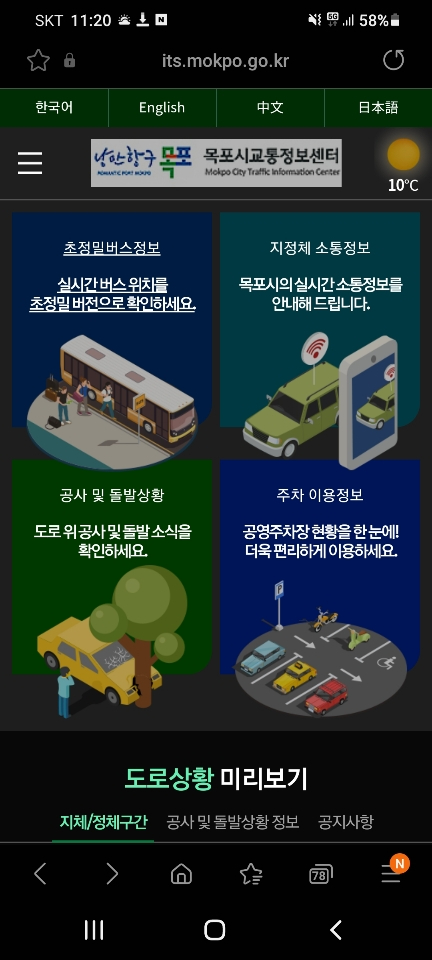This screenshot has height=960, width=432.
Task: Select 日本語 language
Action: point(378,108)
